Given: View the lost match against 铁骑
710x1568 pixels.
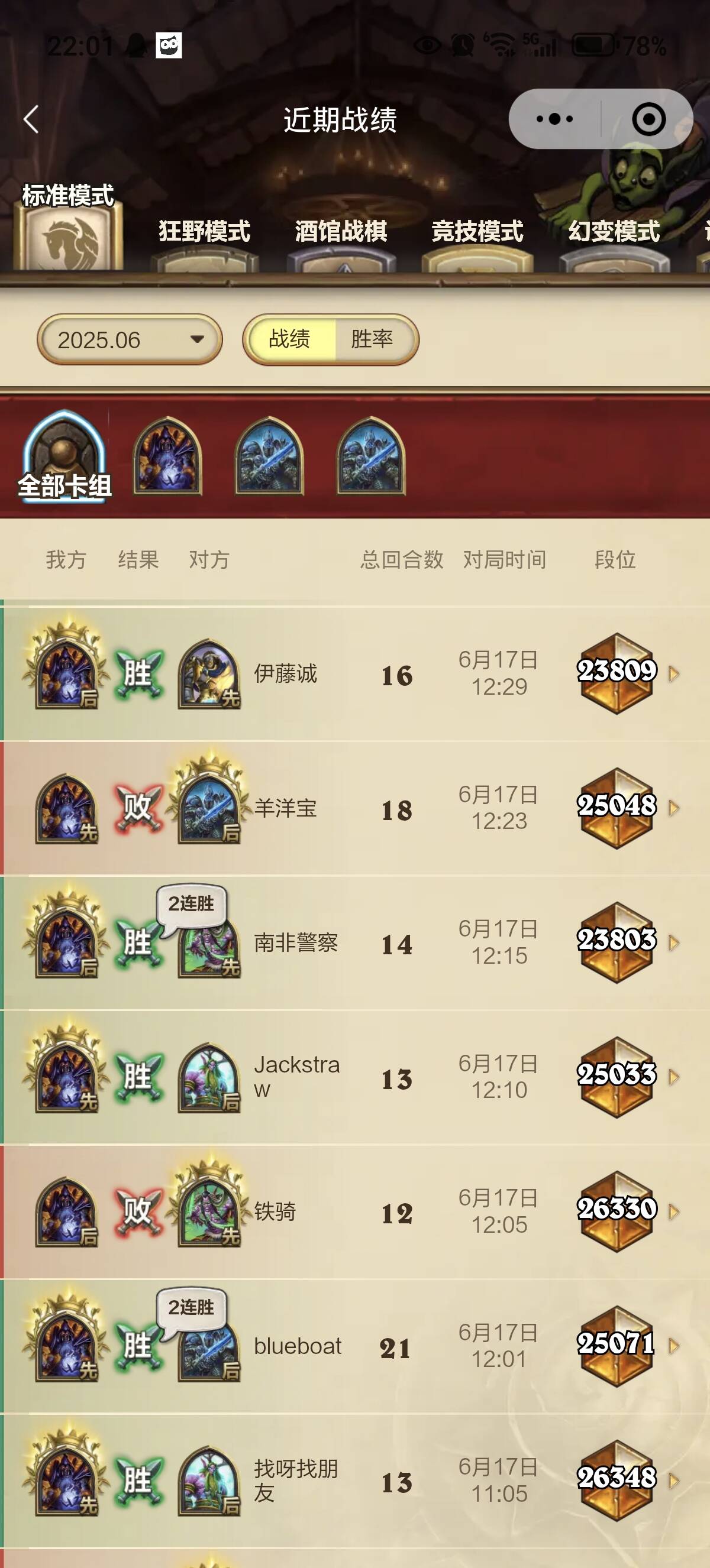Looking at the screenshot, I should pyautogui.click(x=354, y=1211).
